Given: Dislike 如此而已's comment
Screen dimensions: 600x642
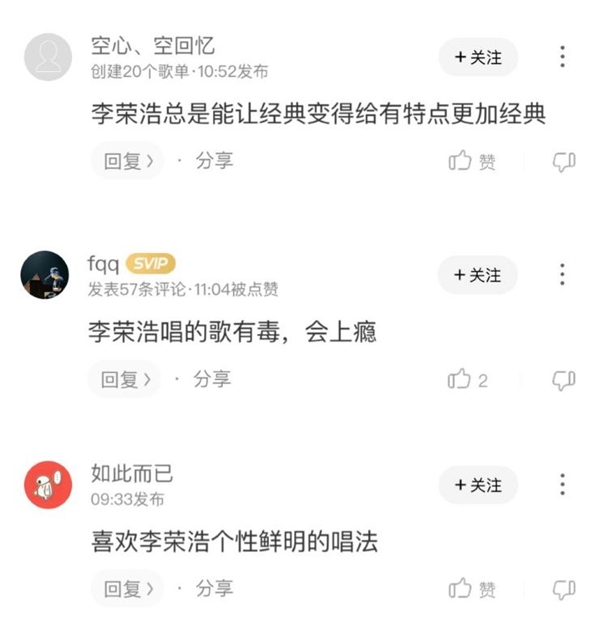Looking at the screenshot, I should pyautogui.click(x=564, y=589).
